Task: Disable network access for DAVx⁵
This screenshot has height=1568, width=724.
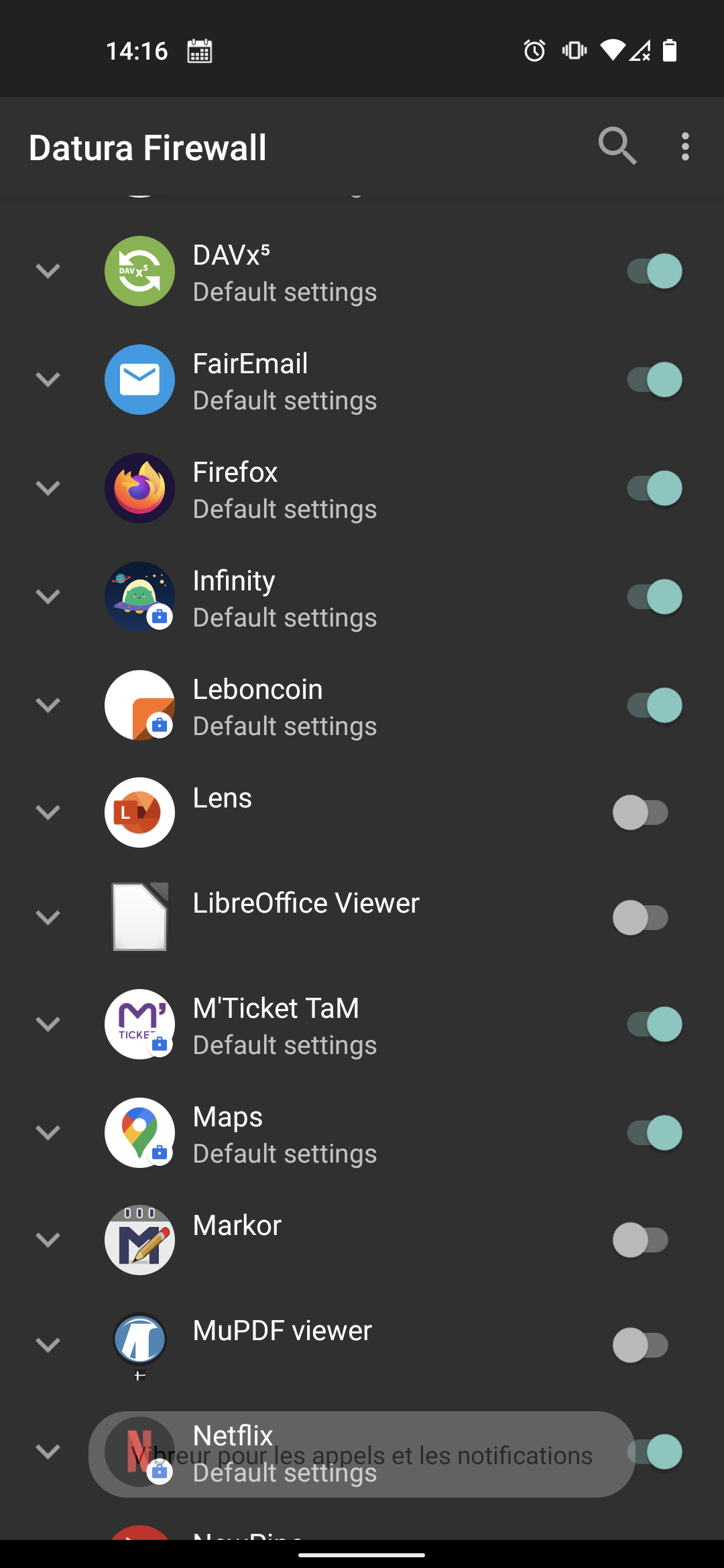Action: click(654, 271)
